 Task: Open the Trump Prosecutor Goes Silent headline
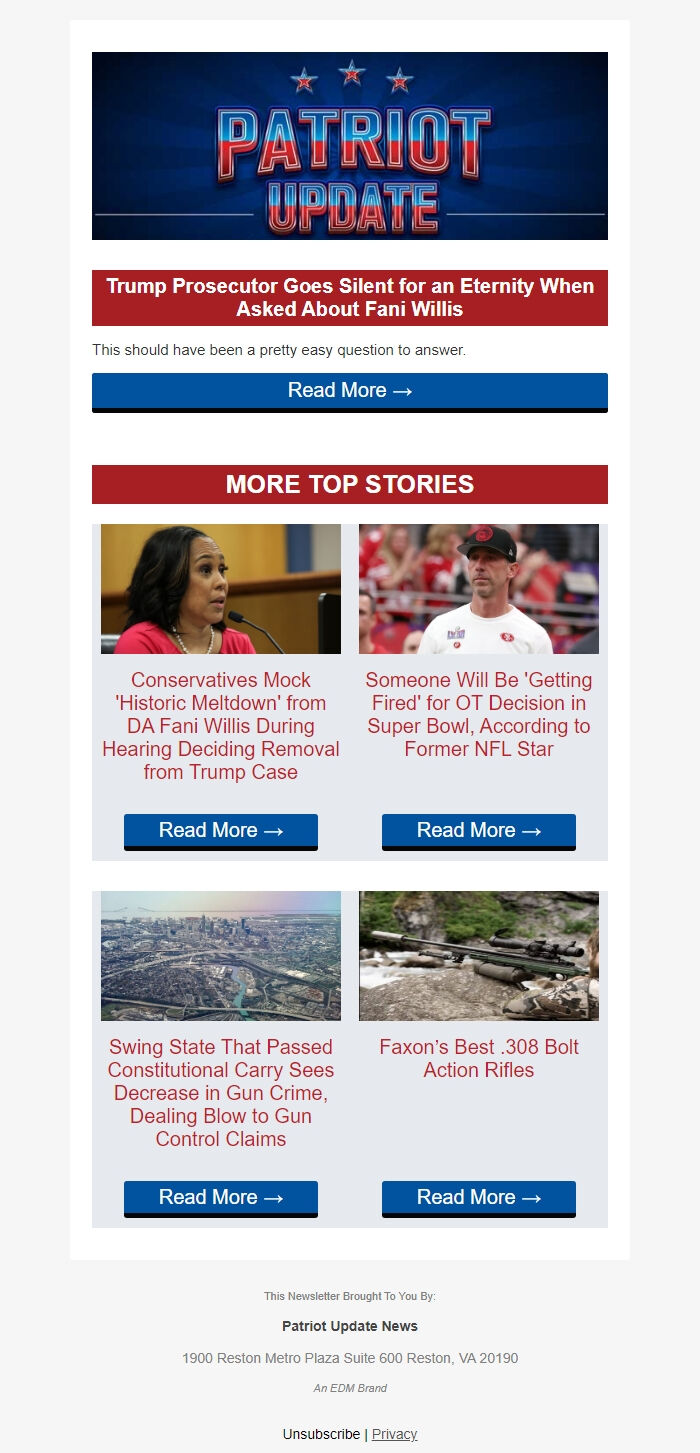pos(350,298)
